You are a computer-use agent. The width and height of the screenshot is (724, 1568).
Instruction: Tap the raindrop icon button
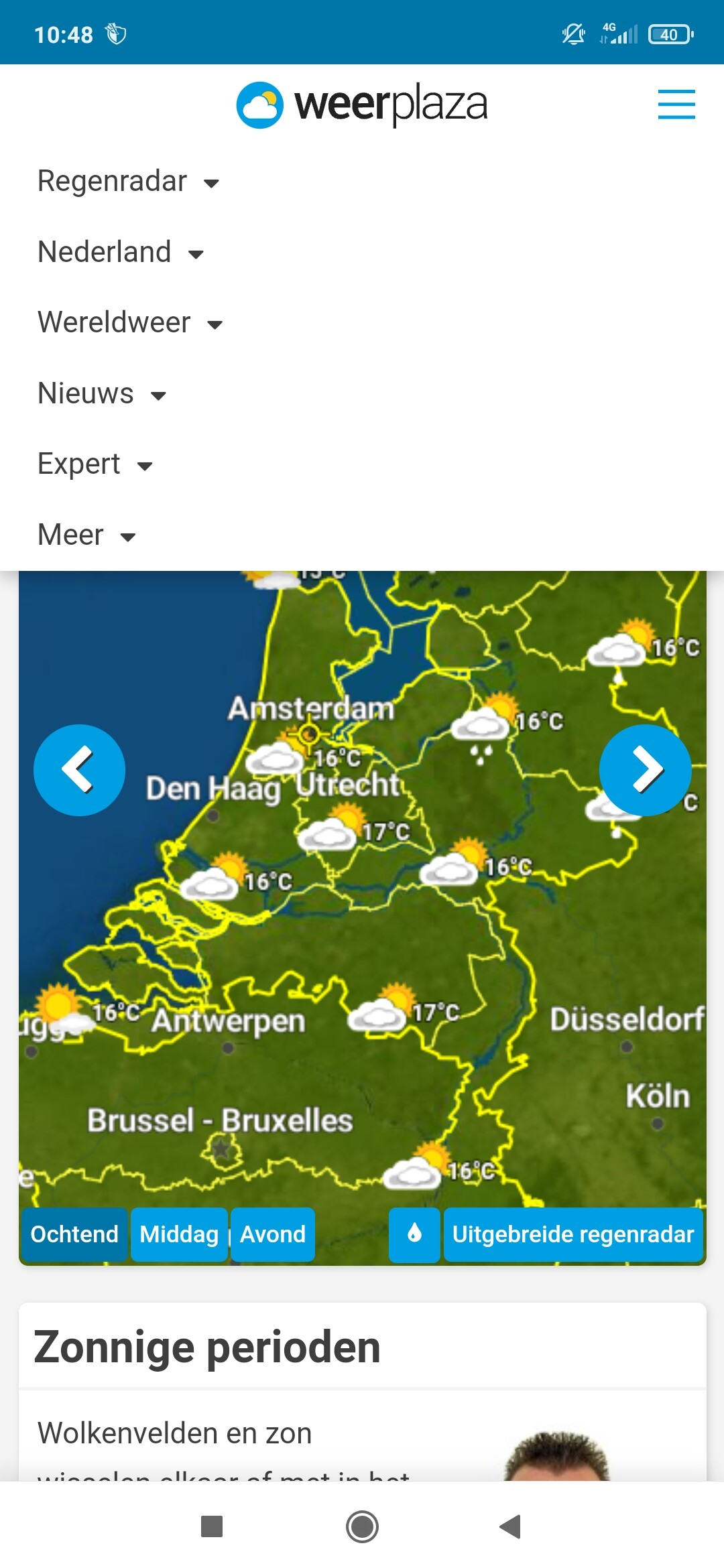click(414, 1234)
